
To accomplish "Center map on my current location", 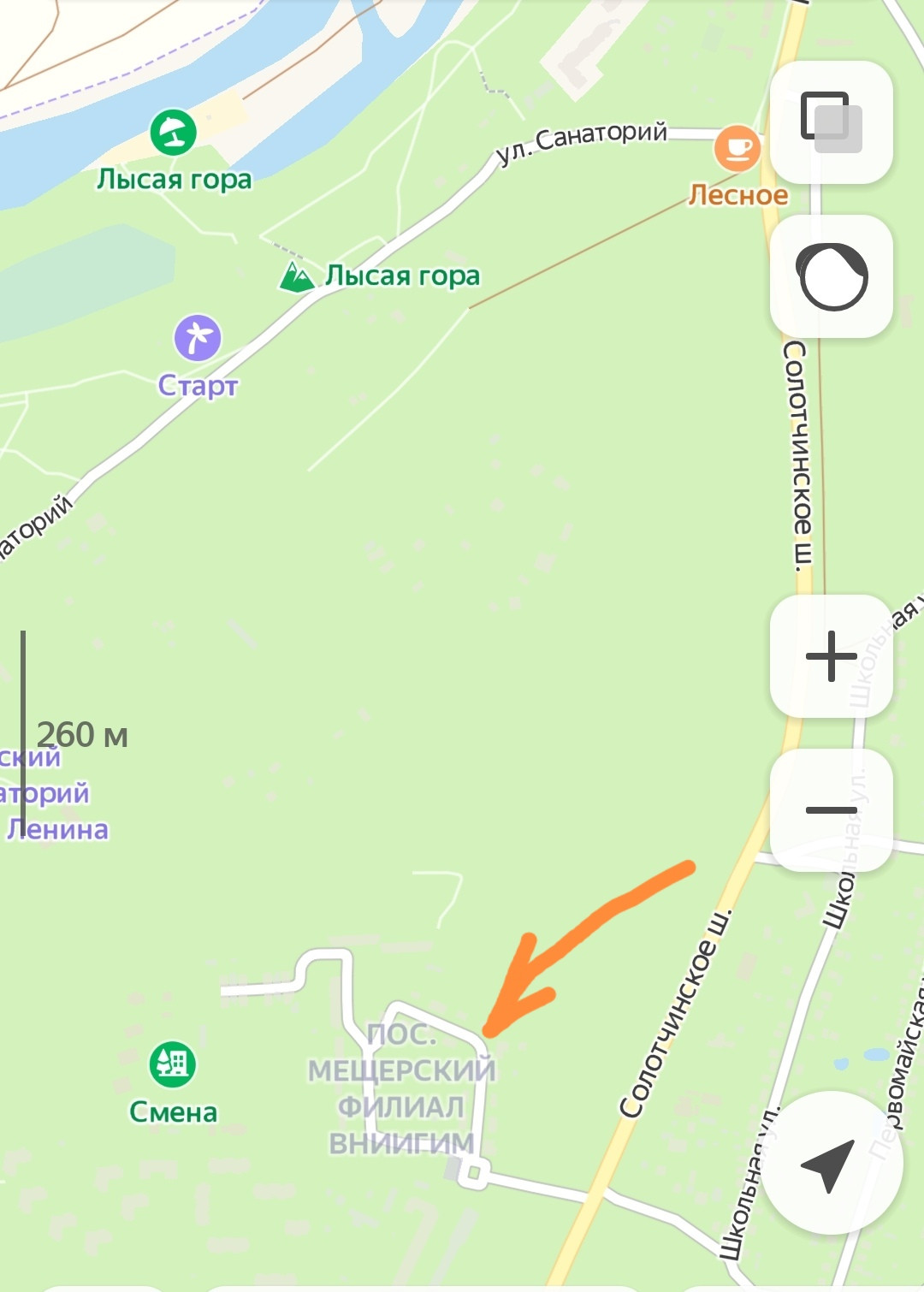I will (x=831, y=1163).
